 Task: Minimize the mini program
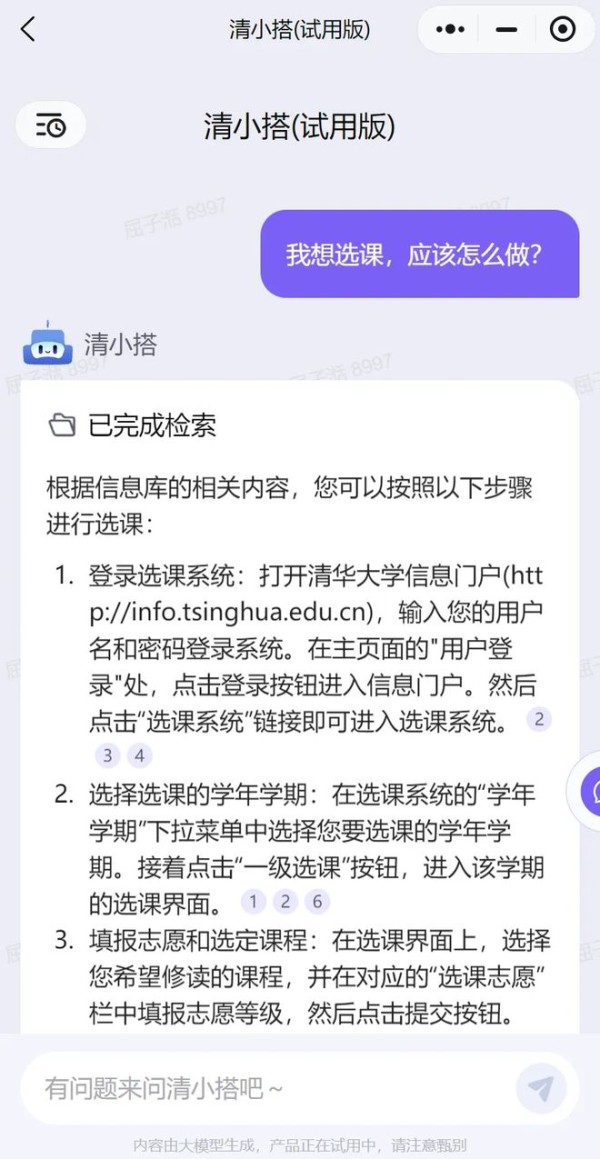pos(507,30)
